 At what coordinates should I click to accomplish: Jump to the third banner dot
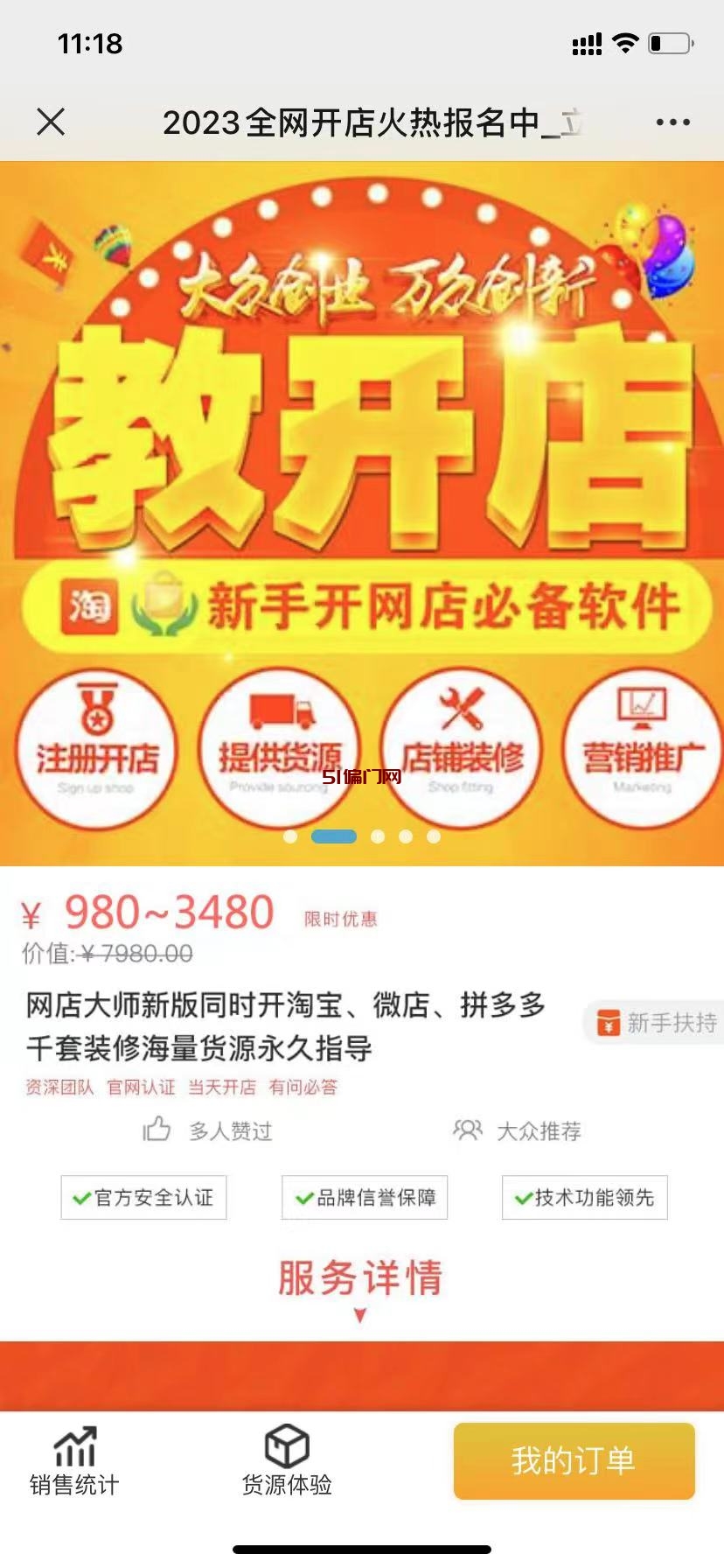pos(378,836)
